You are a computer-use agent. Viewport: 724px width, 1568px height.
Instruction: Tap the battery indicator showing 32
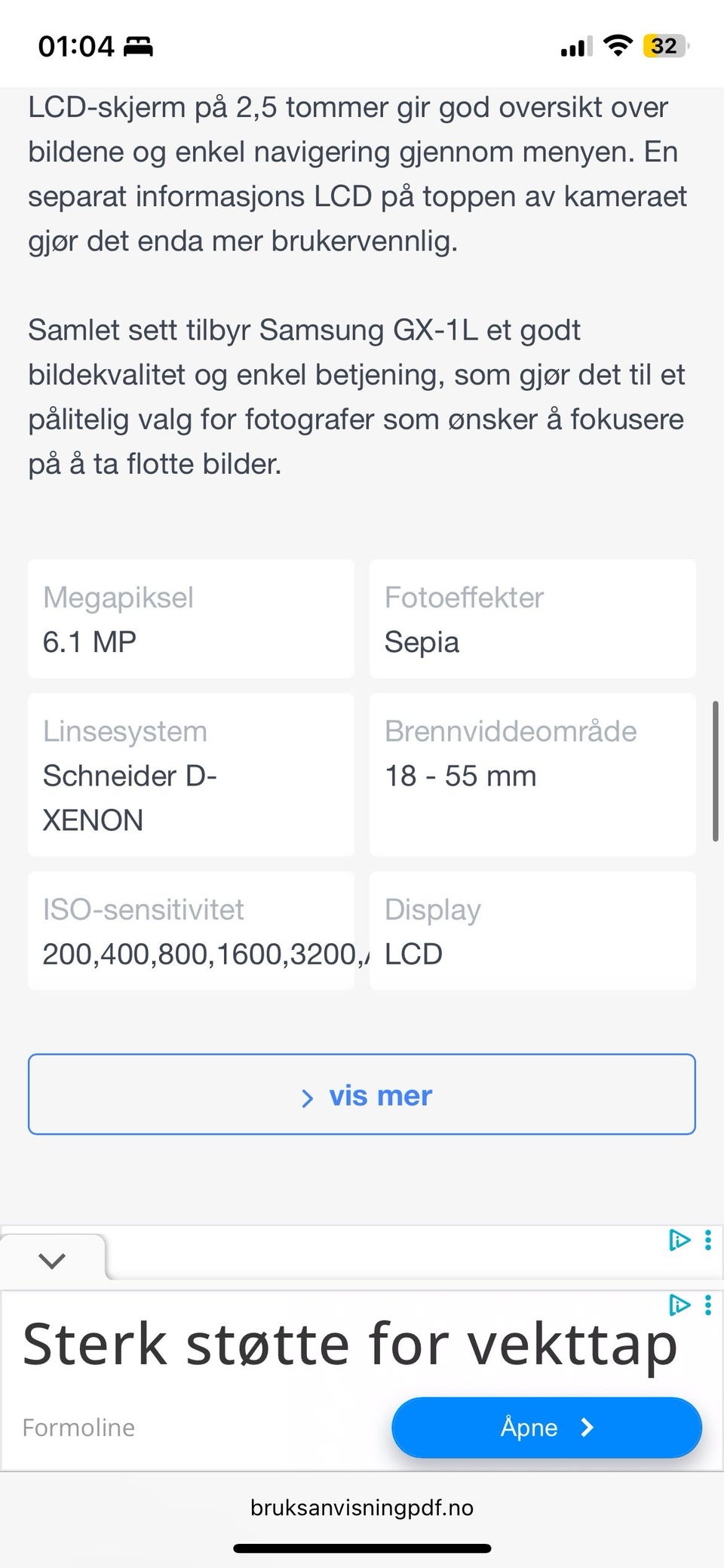pyautogui.click(x=664, y=47)
